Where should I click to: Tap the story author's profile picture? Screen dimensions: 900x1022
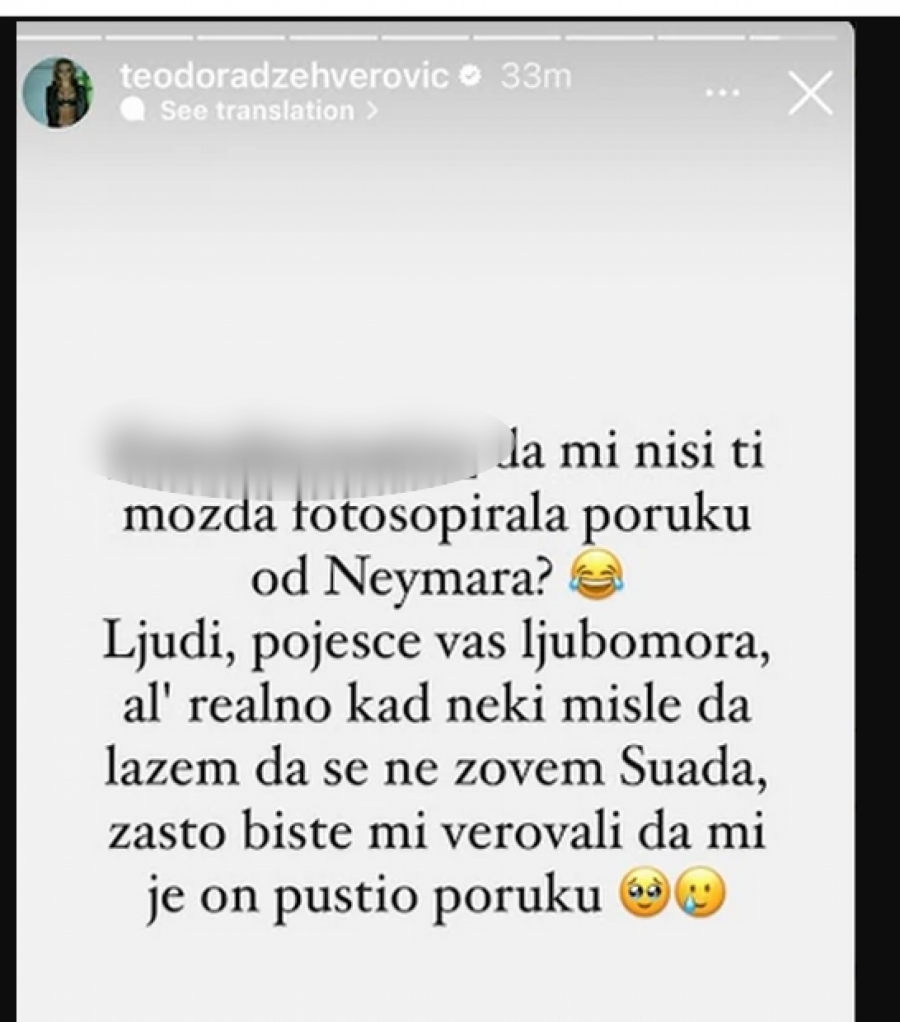[58, 92]
